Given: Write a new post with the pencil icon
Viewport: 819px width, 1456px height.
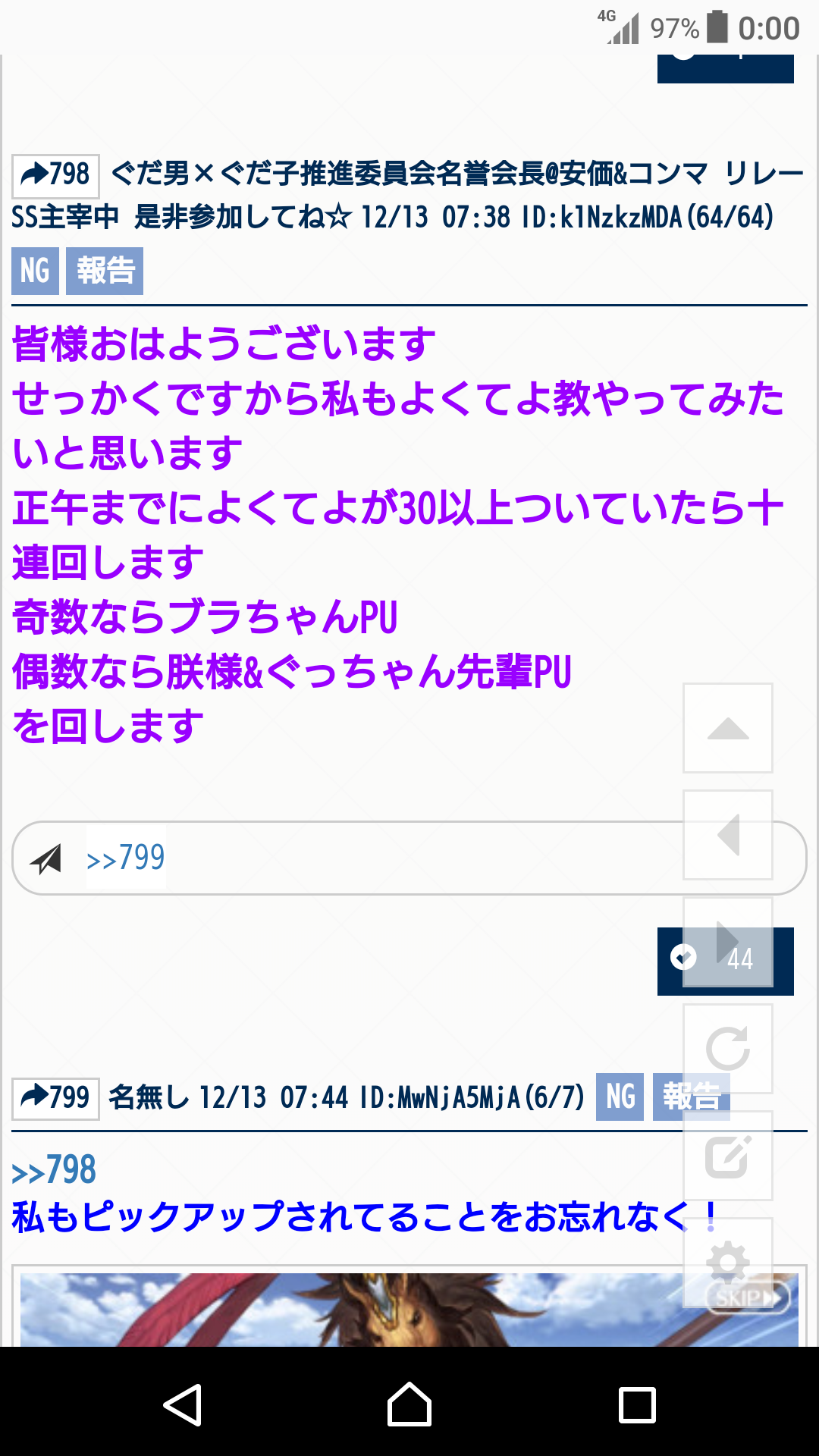Looking at the screenshot, I should coord(728,1156).
